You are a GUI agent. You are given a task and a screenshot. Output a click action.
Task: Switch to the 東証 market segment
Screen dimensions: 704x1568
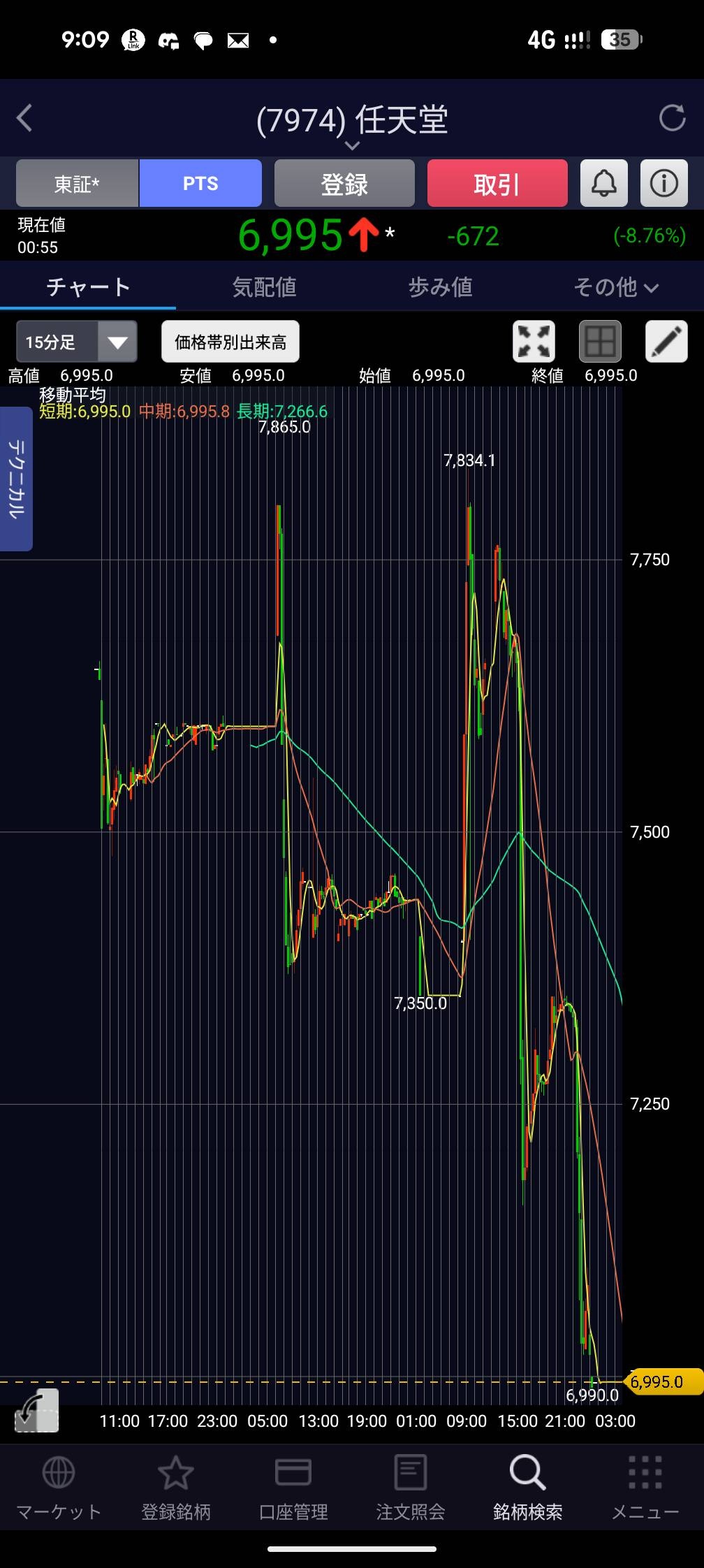point(77,184)
